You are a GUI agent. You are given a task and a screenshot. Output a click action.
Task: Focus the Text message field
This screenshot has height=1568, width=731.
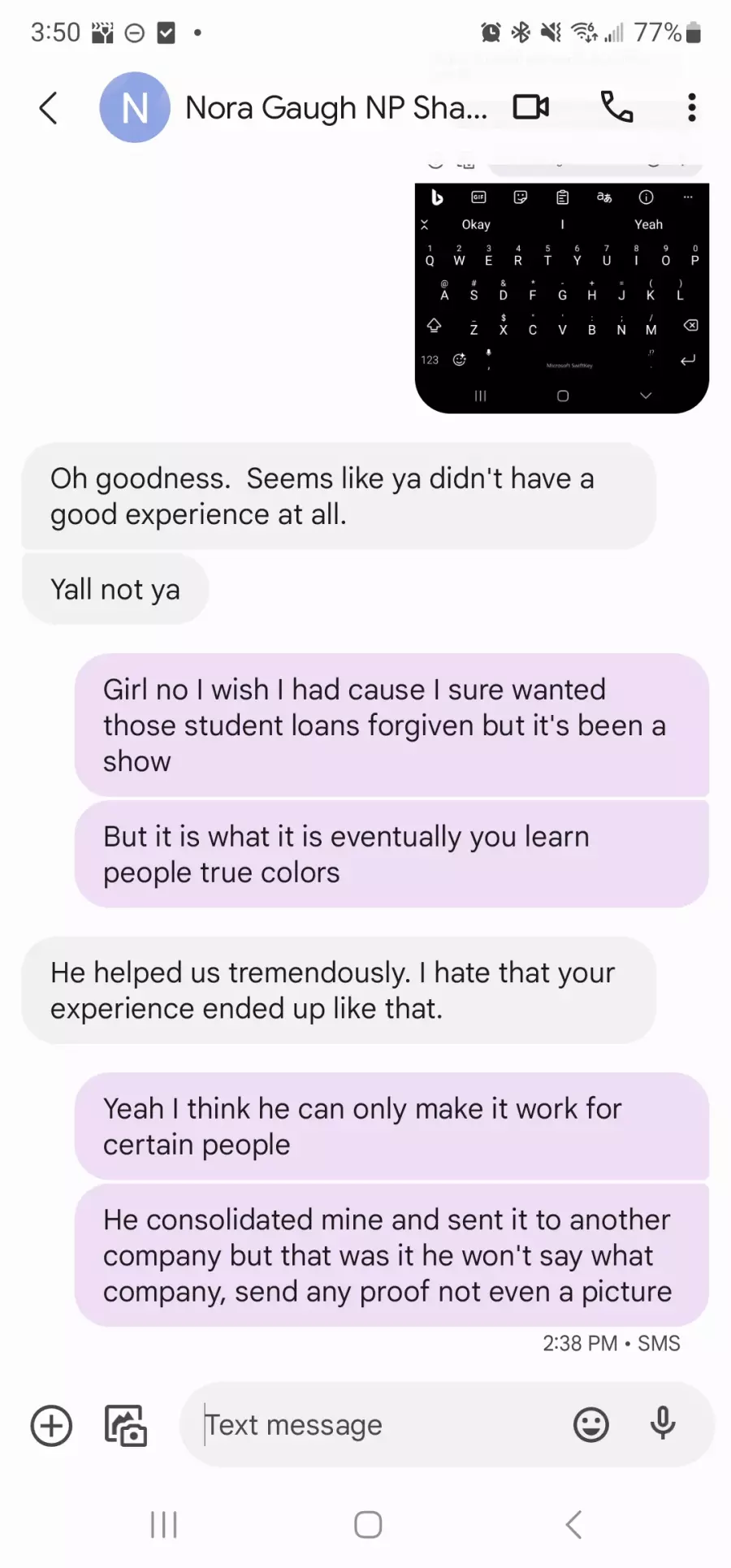(382, 1424)
